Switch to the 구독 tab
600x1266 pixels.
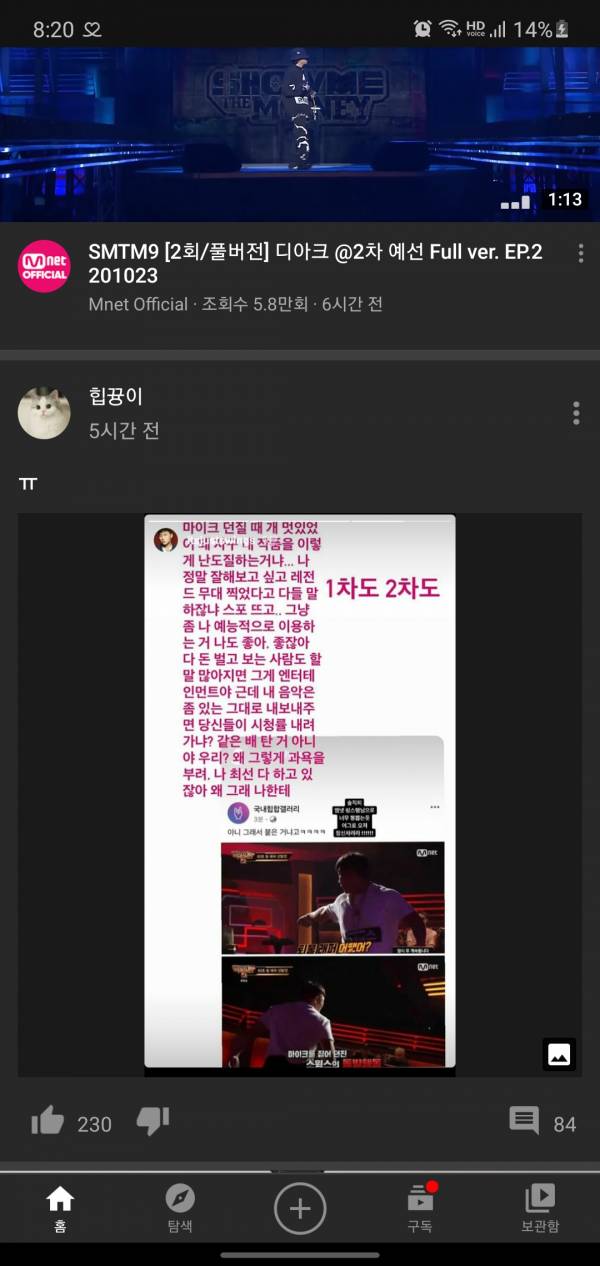click(x=419, y=1207)
